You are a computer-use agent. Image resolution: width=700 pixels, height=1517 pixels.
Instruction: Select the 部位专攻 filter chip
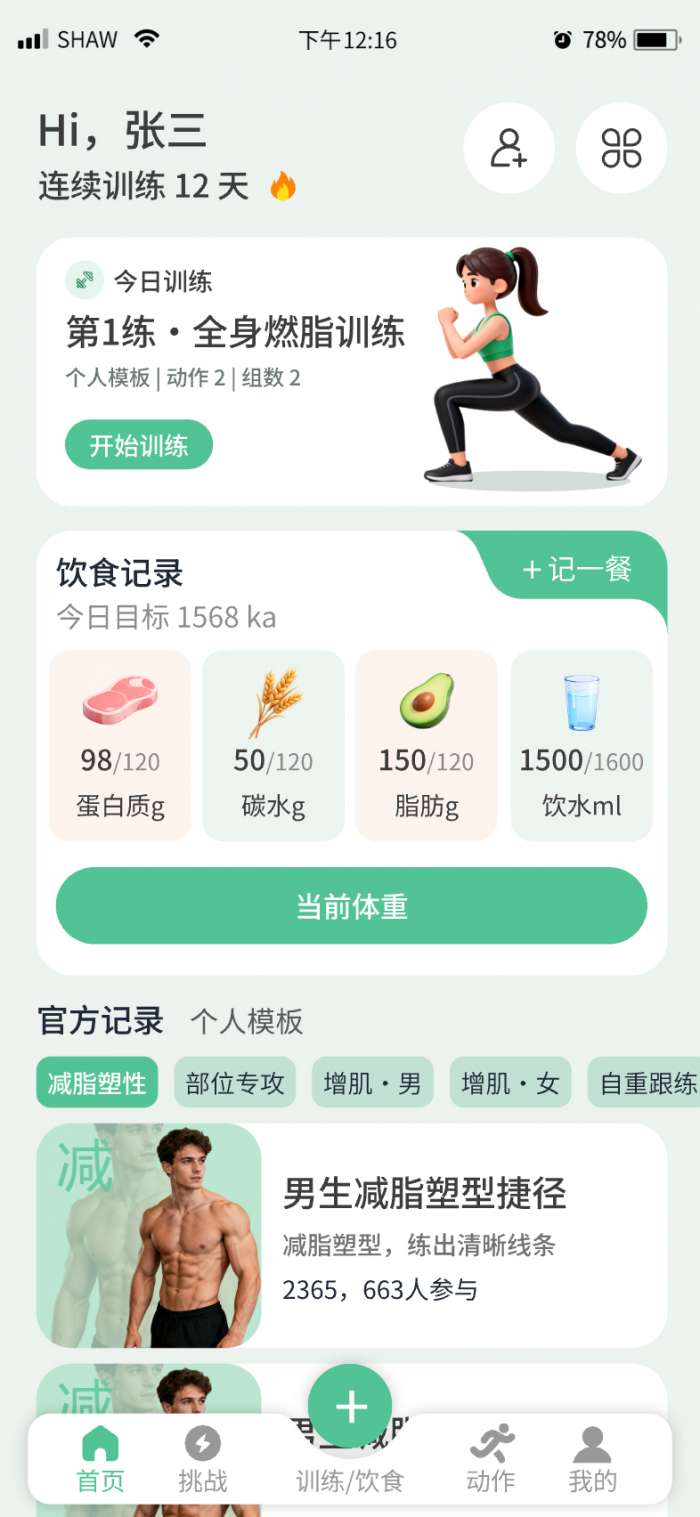(x=235, y=1082)
